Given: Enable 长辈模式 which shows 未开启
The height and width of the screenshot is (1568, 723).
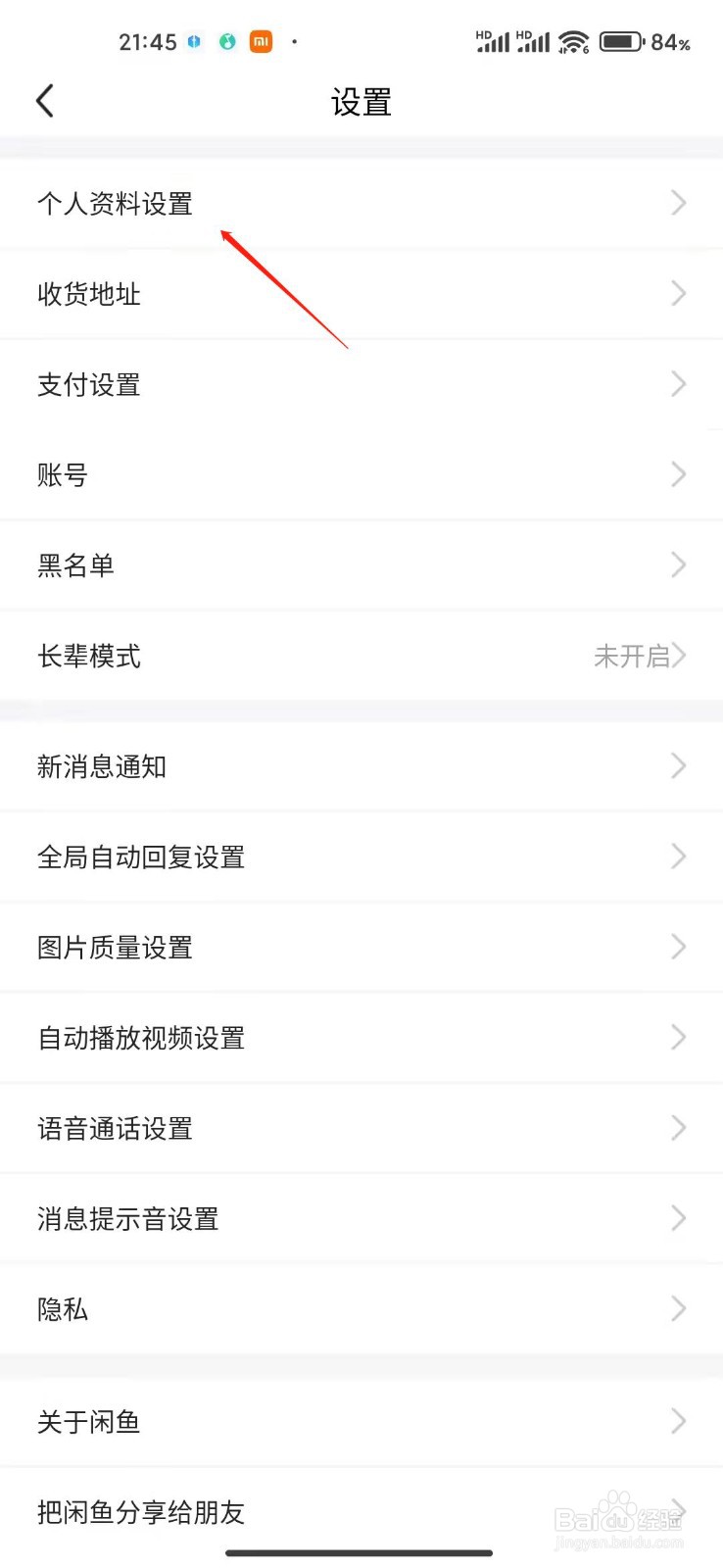Looking at the screenshot, I should [x=632, y=655].
